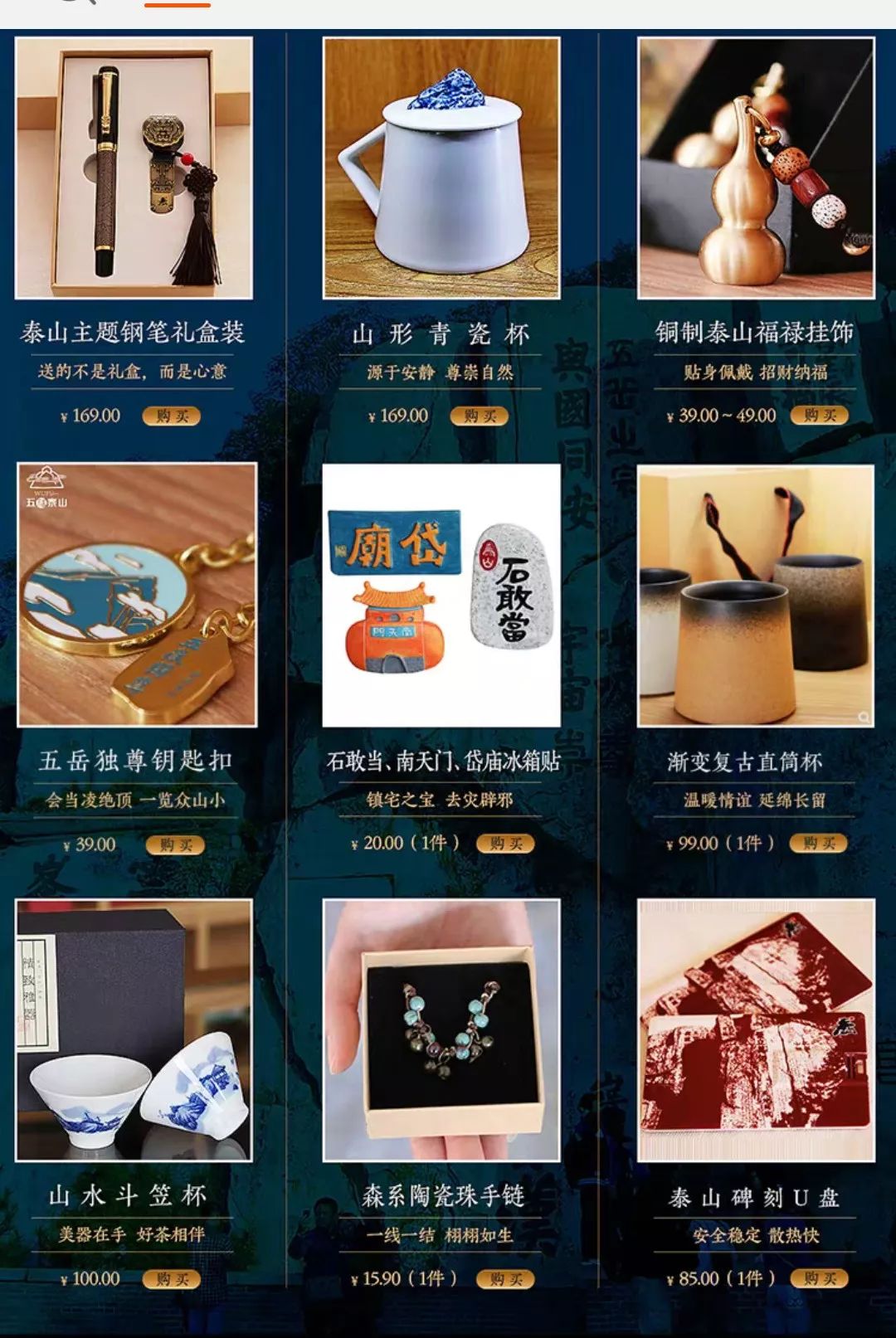The width and height of the screenshot is (896, 1338).
Task: Tap 购买 for 泰山主题钢笔礼盒装
Action: pos(172,416)
